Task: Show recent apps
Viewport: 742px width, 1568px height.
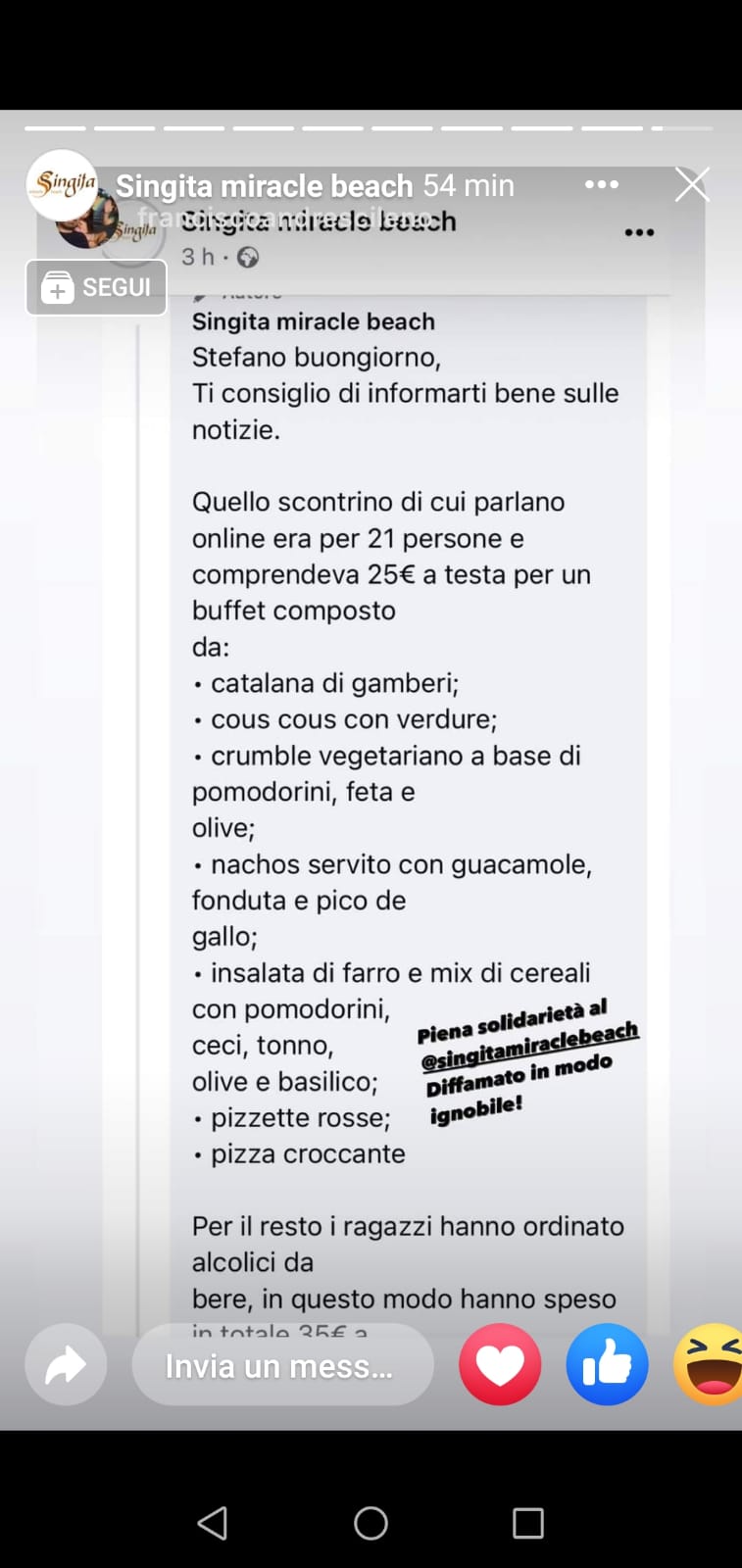Action: coord(528,1523)
